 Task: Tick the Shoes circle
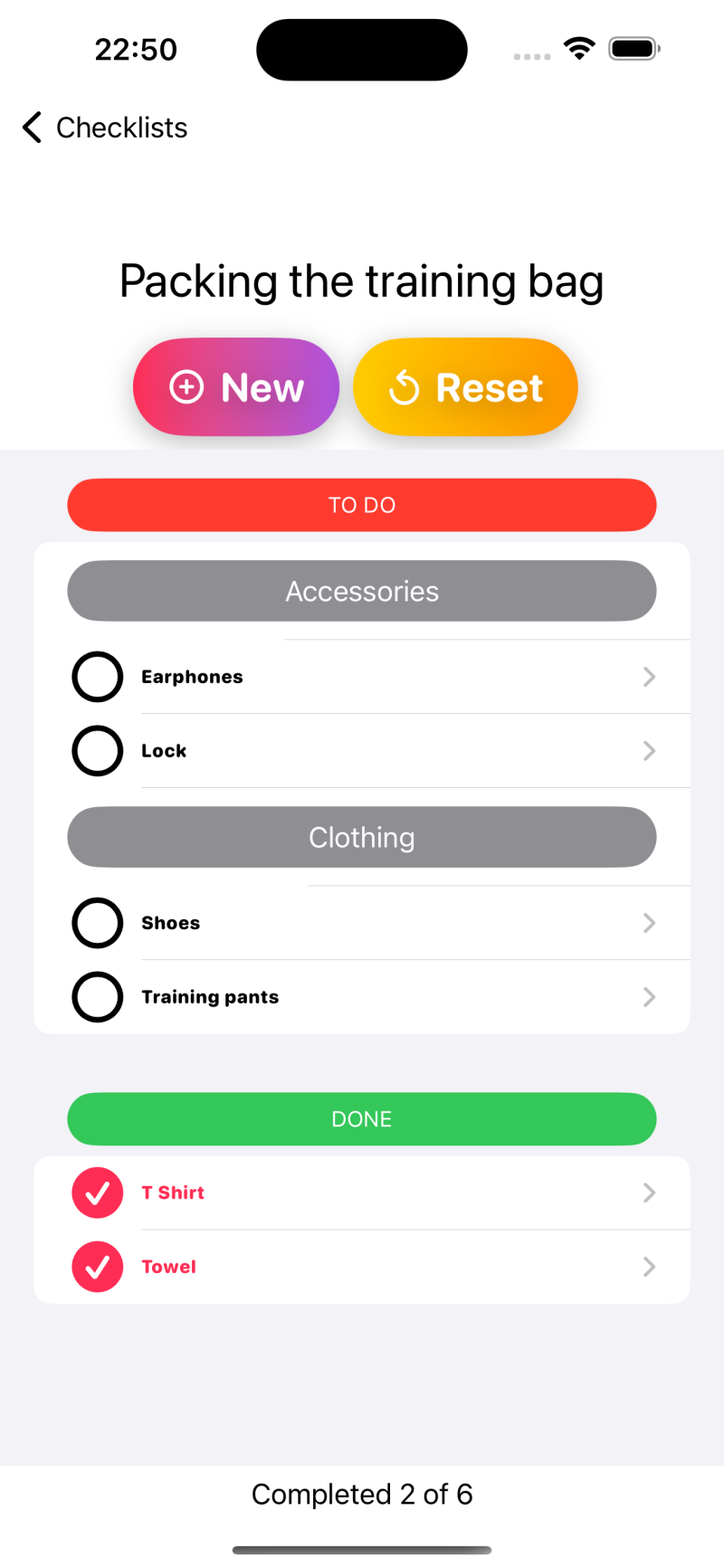98,923
